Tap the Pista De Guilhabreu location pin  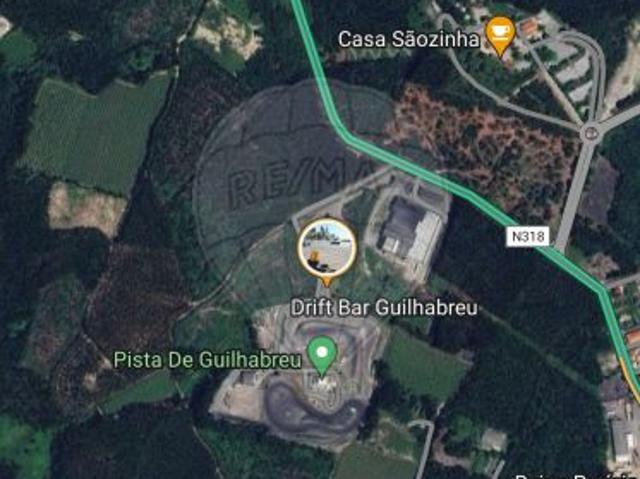(x=321, y=354)
